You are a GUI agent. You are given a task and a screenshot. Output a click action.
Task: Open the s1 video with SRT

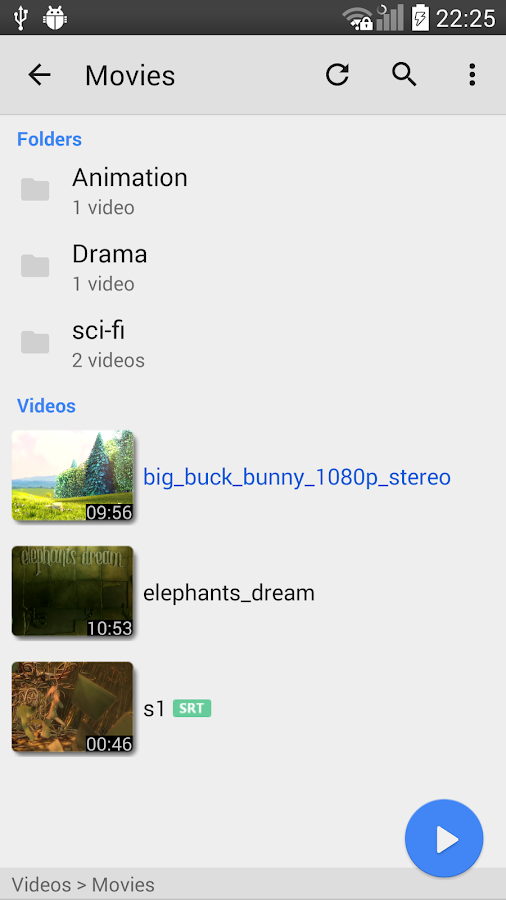253,708
